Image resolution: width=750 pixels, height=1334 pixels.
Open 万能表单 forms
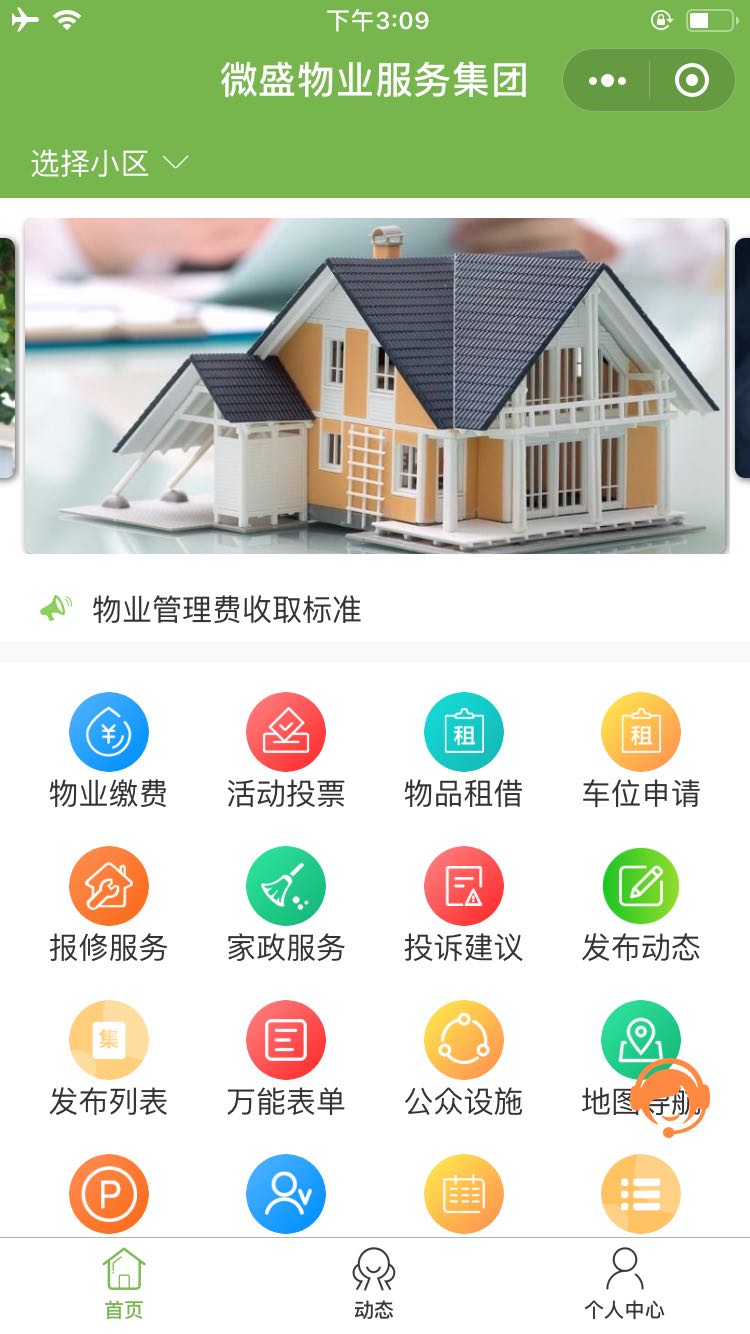coord(286,1058)
